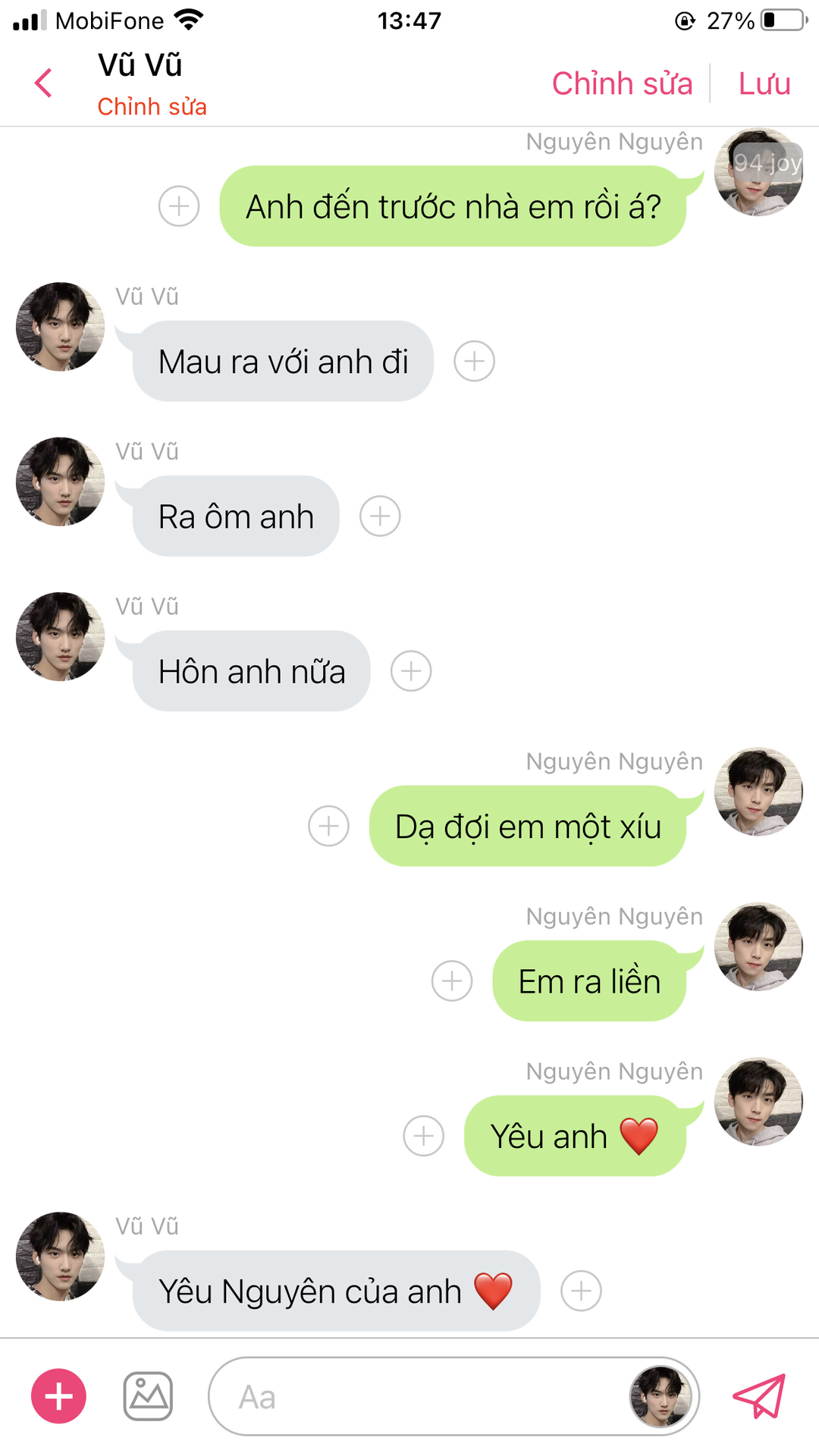Tap the plus beside "Anh đến trước nhà em rồi á?"
The width and height of the screenshot is (819, 1456).
(179, 206)
